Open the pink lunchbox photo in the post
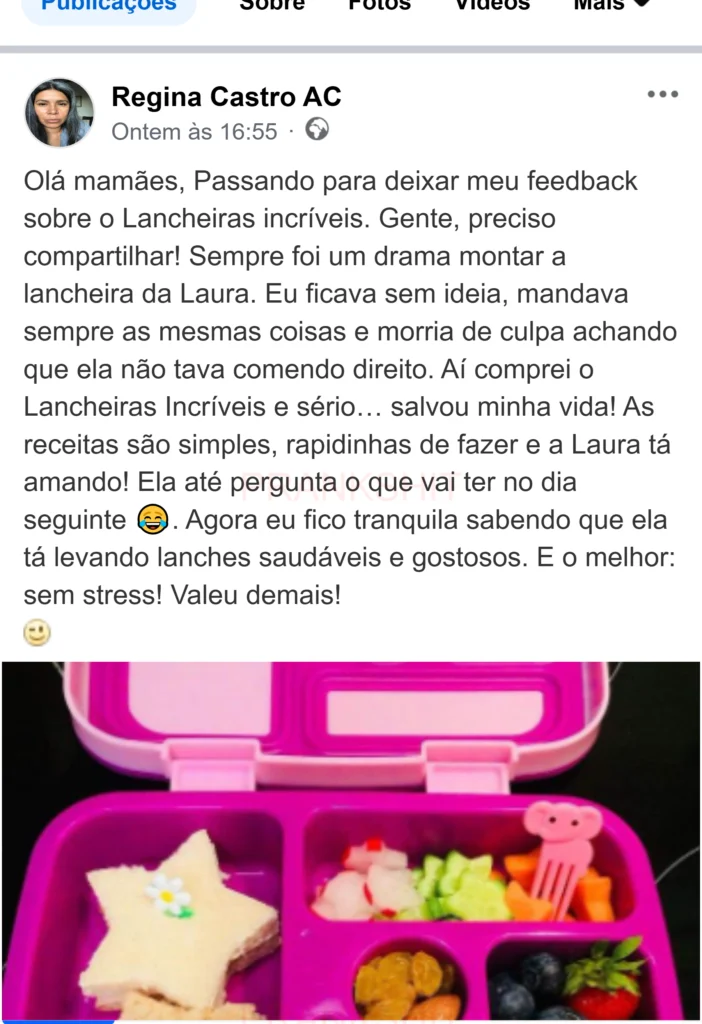 coord(350,840)
